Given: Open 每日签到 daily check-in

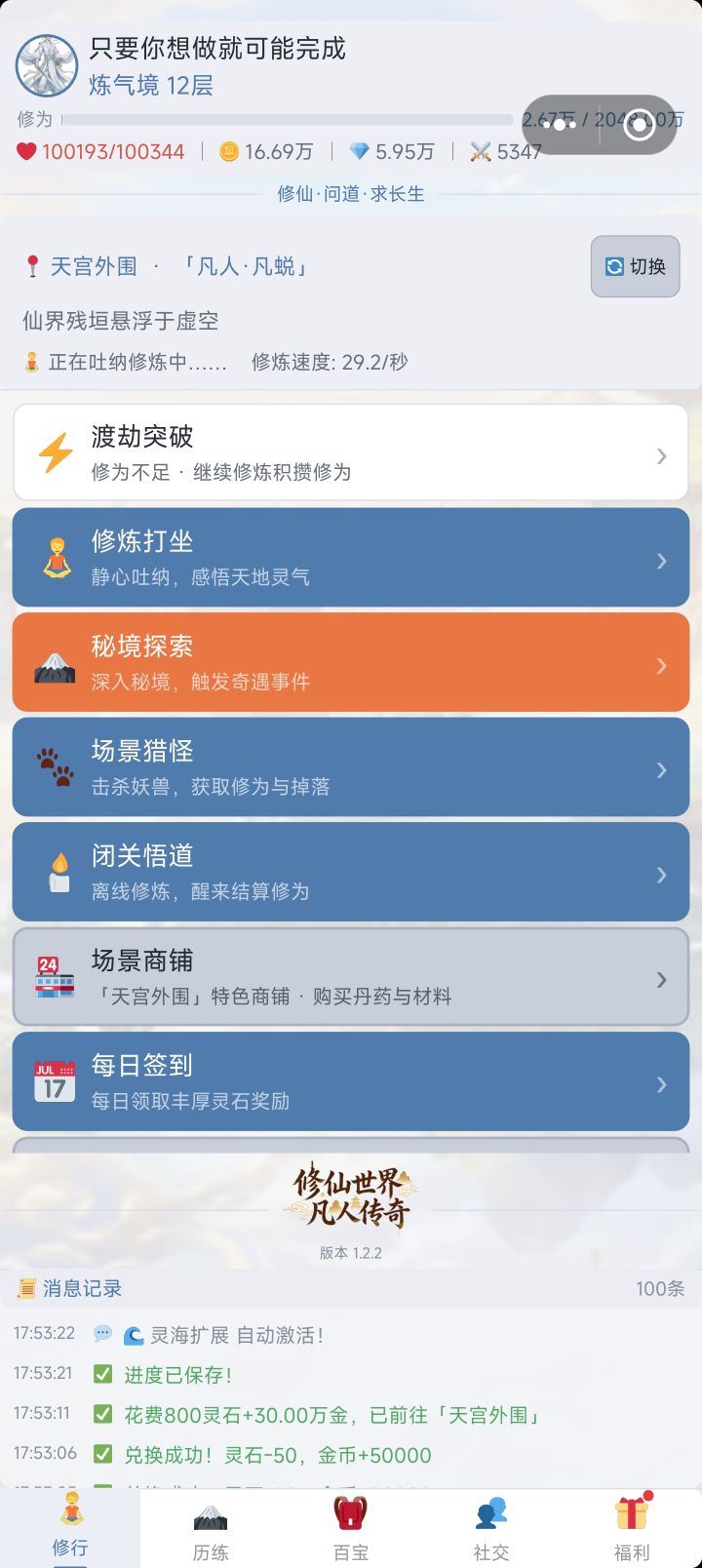Looking at the screenshot, I should click(351, 1082).
